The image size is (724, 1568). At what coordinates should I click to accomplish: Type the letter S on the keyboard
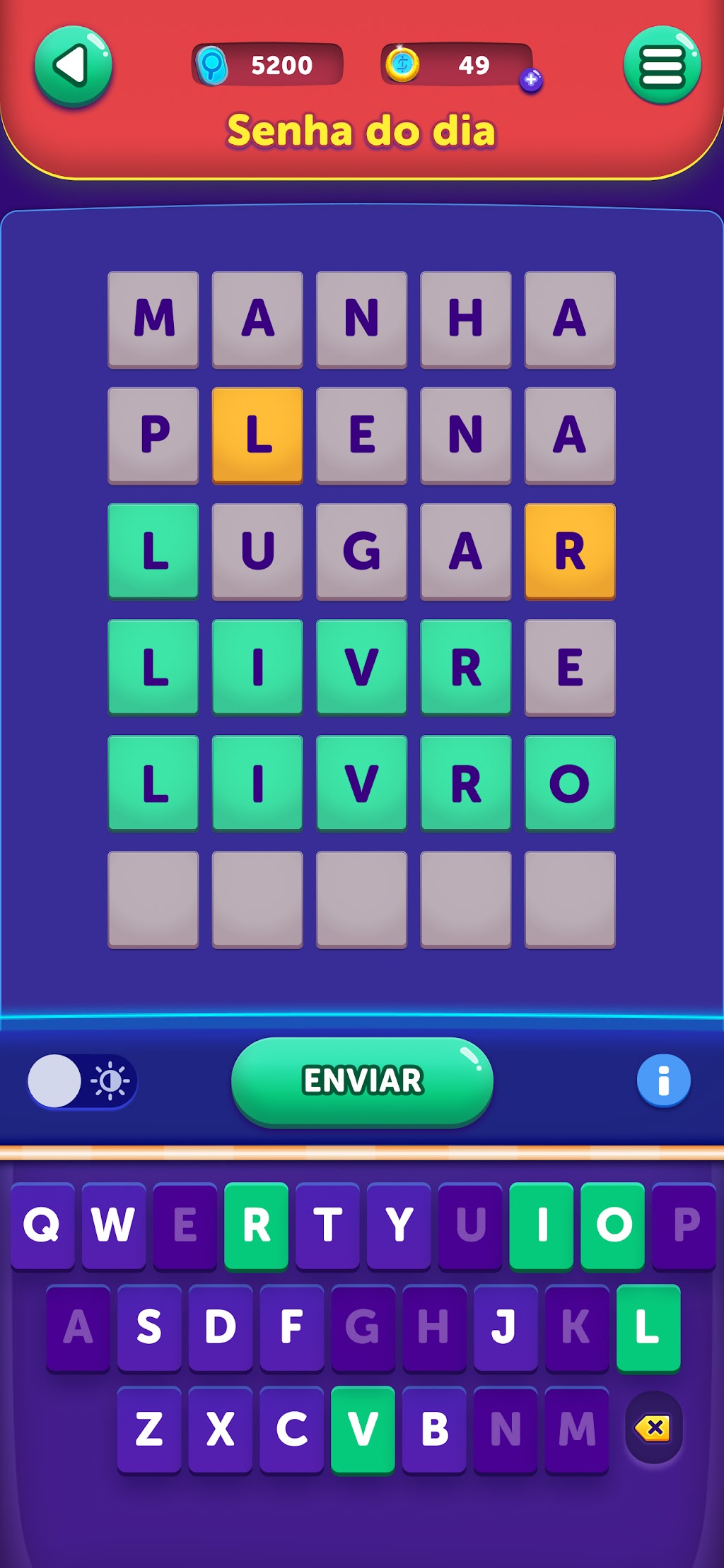pyautogui.click(x=149, y=1328)
